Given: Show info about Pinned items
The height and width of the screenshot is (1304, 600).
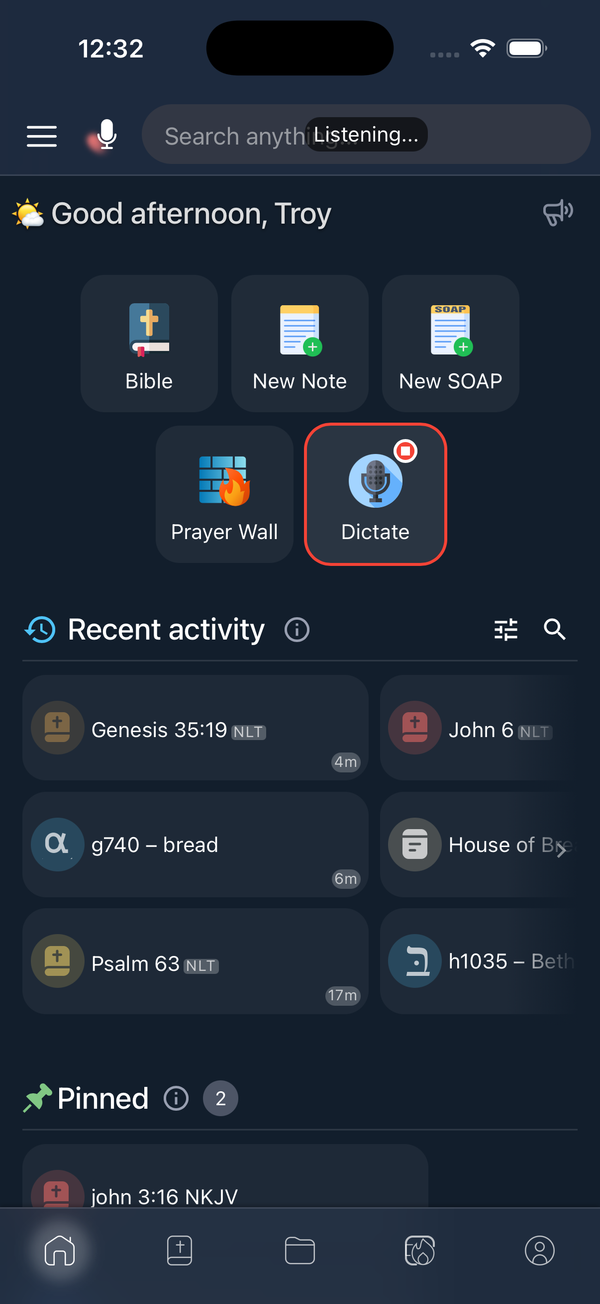Looking at the screenshot, I should 176,1099.
